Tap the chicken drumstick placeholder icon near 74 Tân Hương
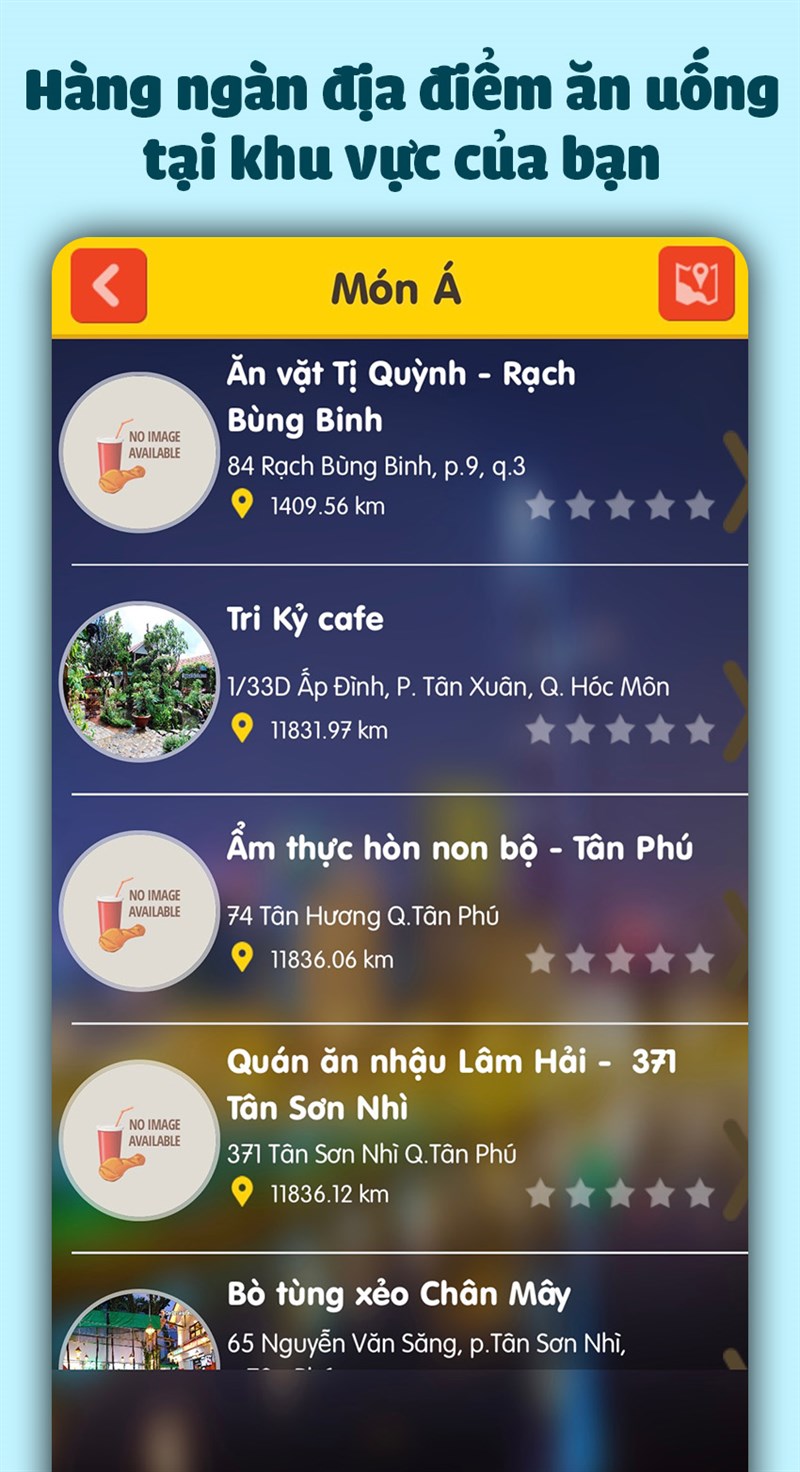This screenshot has width=800, height=1472. (x=138, y=913)
